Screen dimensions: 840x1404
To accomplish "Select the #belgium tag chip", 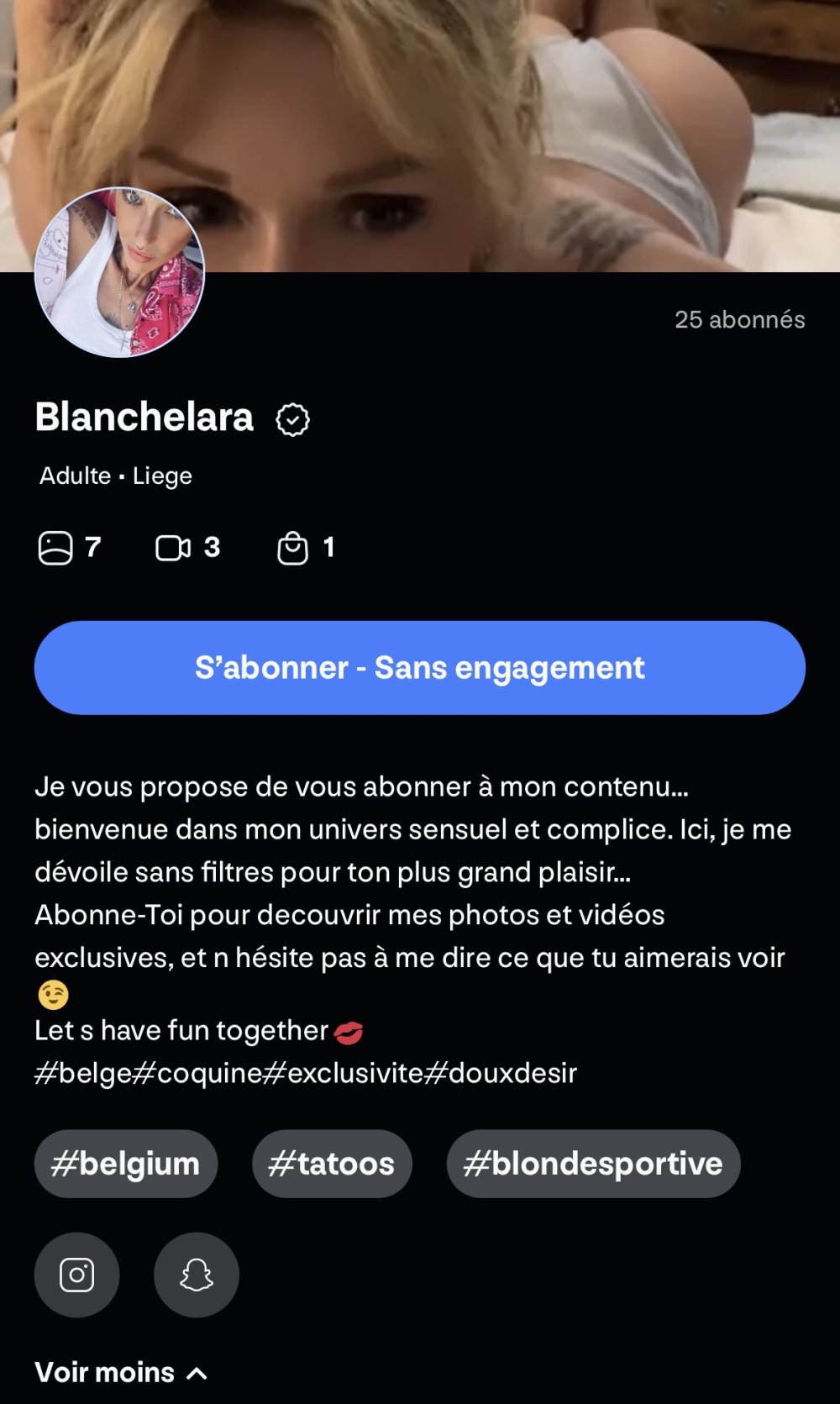I will tap(126, 1164).
